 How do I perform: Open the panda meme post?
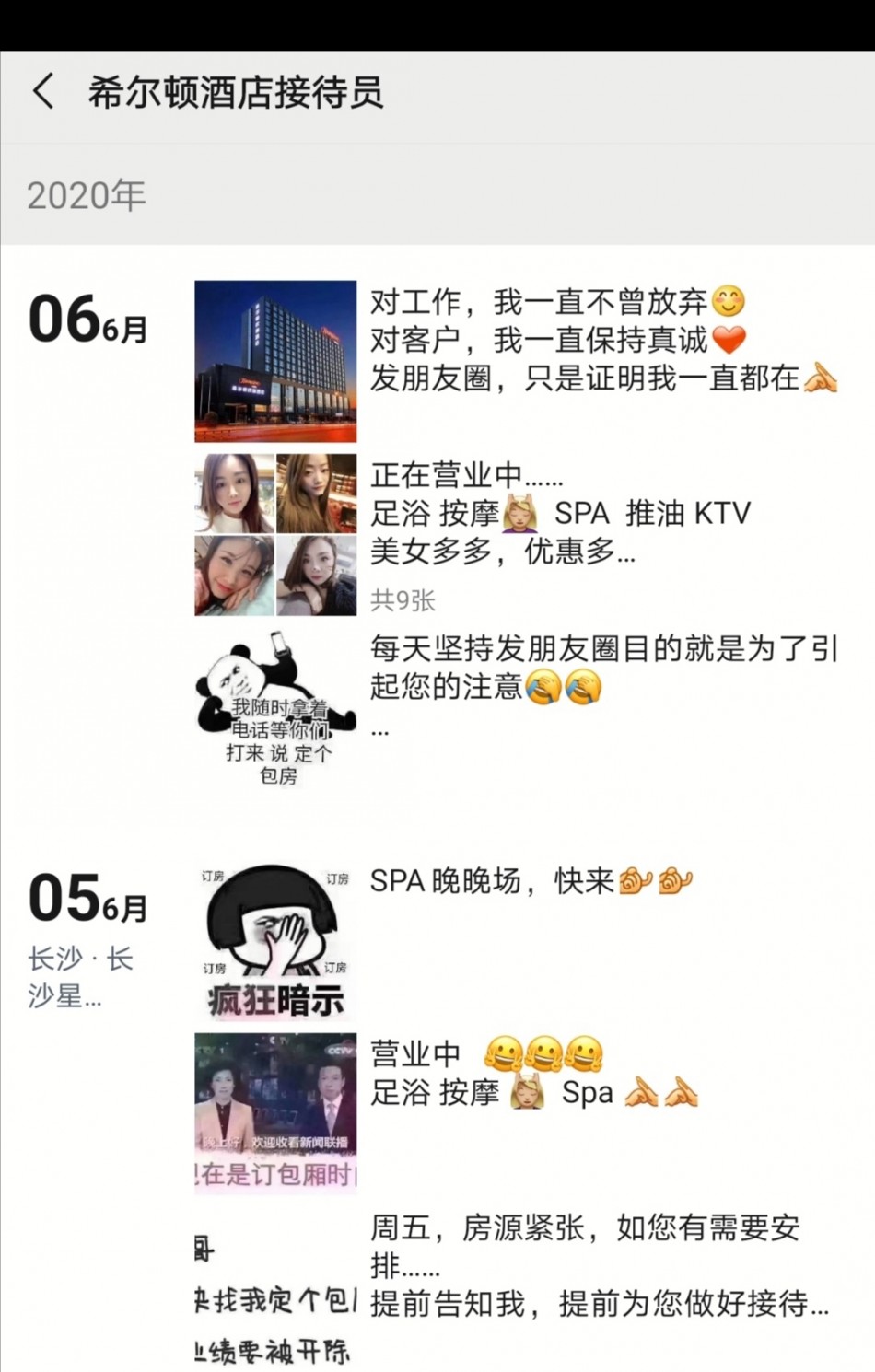[x=275, y=709]
